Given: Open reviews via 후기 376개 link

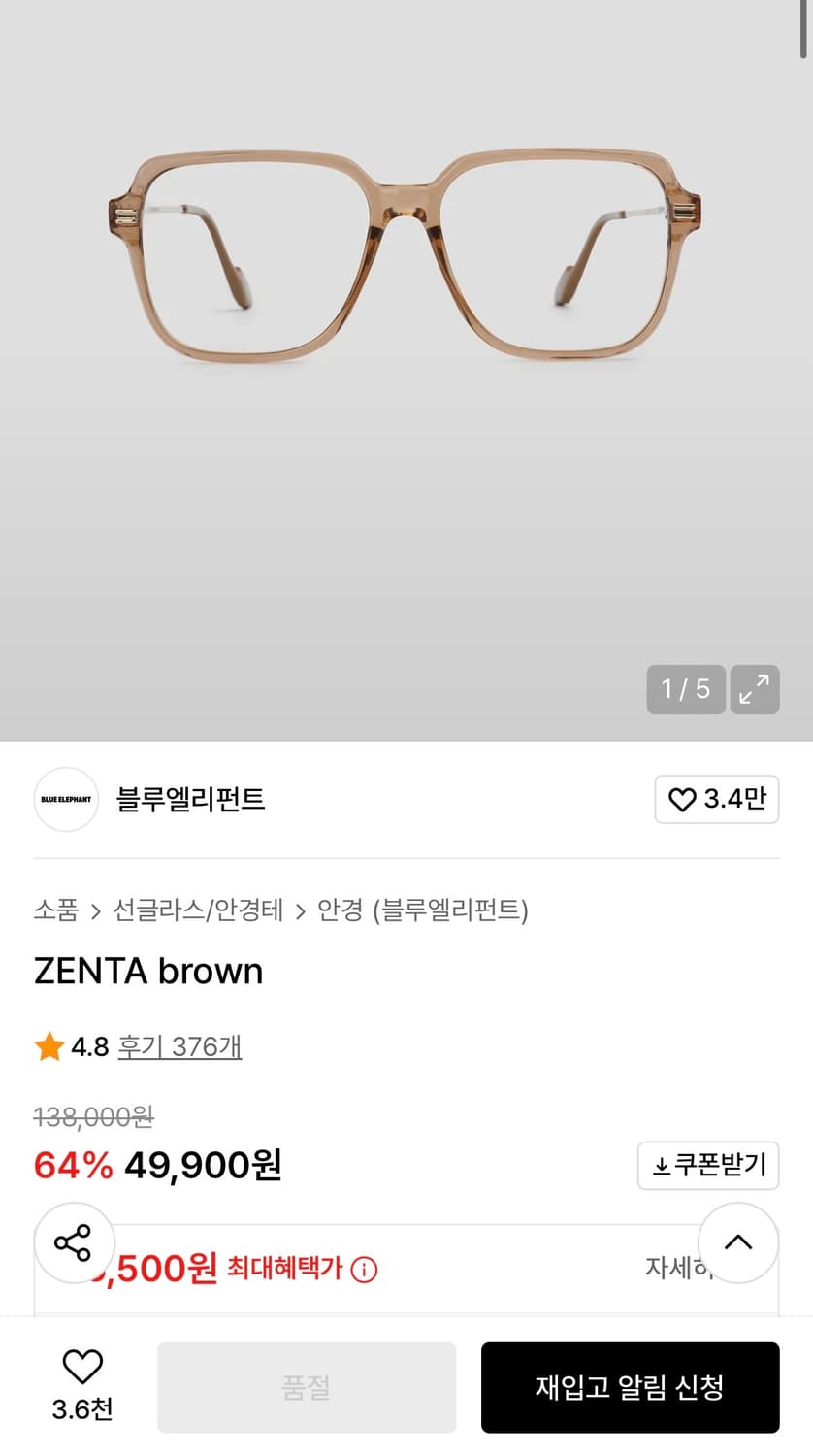Looking at the screenshot, I should tap(180, 1047).
